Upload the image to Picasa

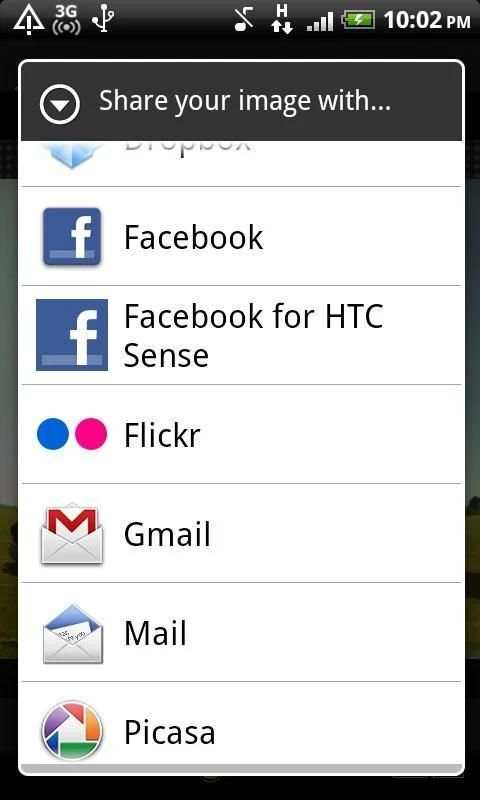point(241,723)
